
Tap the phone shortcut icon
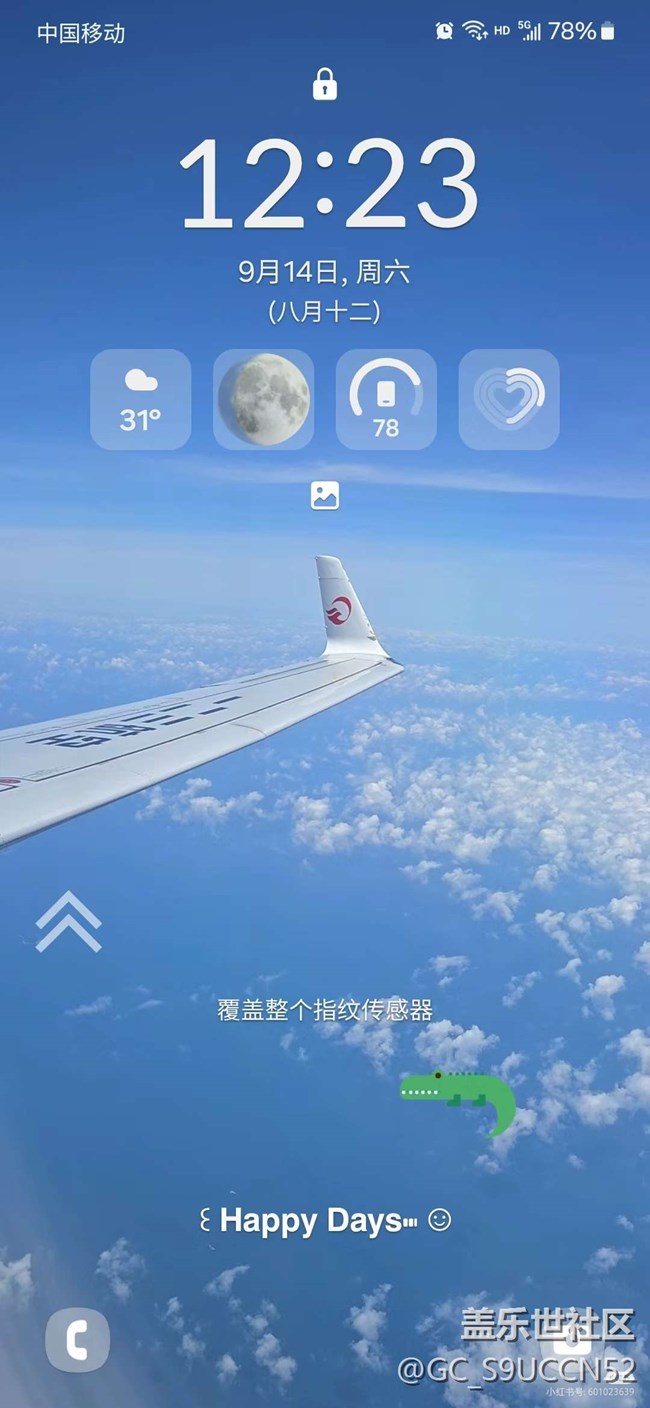coord(78,1339)
